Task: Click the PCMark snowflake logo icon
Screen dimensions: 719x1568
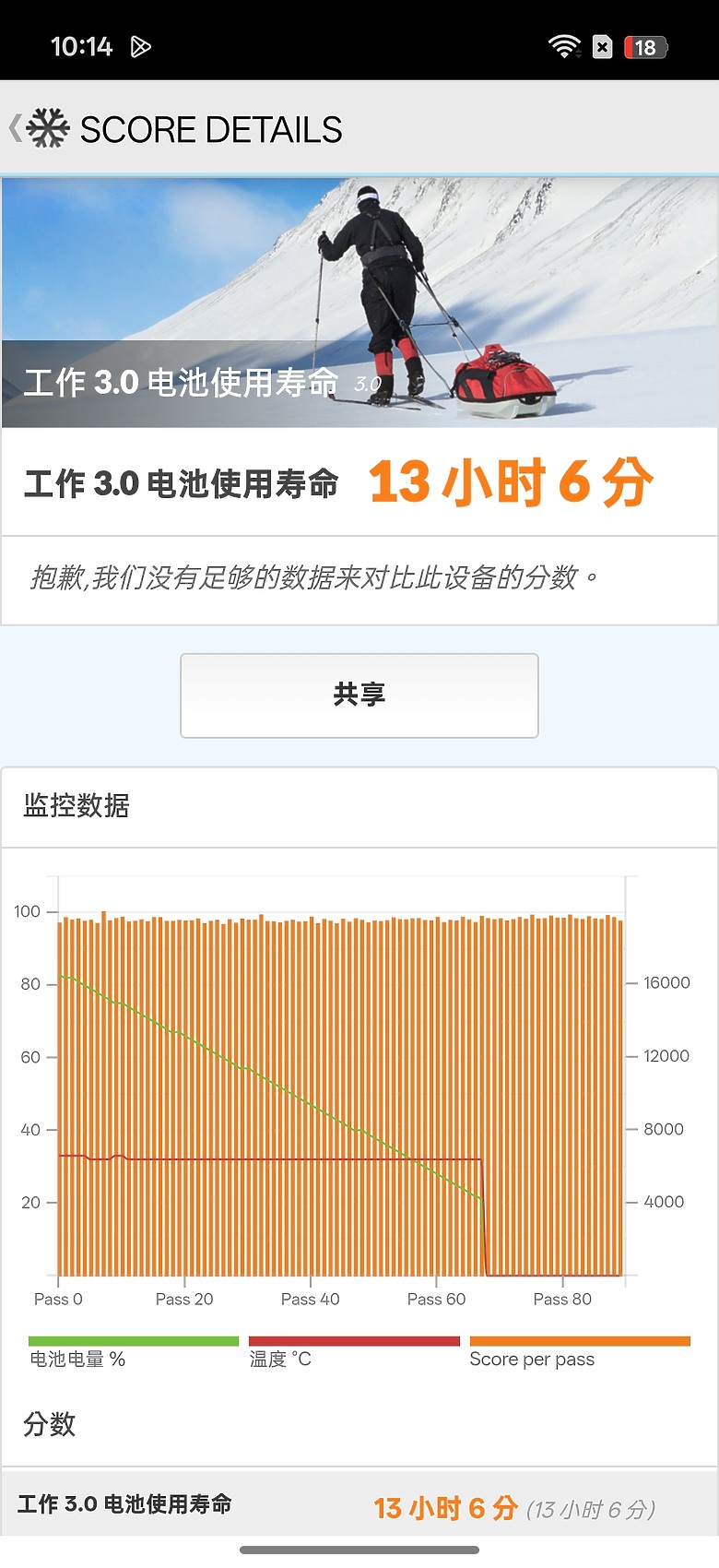Action: tap(49, 128)
